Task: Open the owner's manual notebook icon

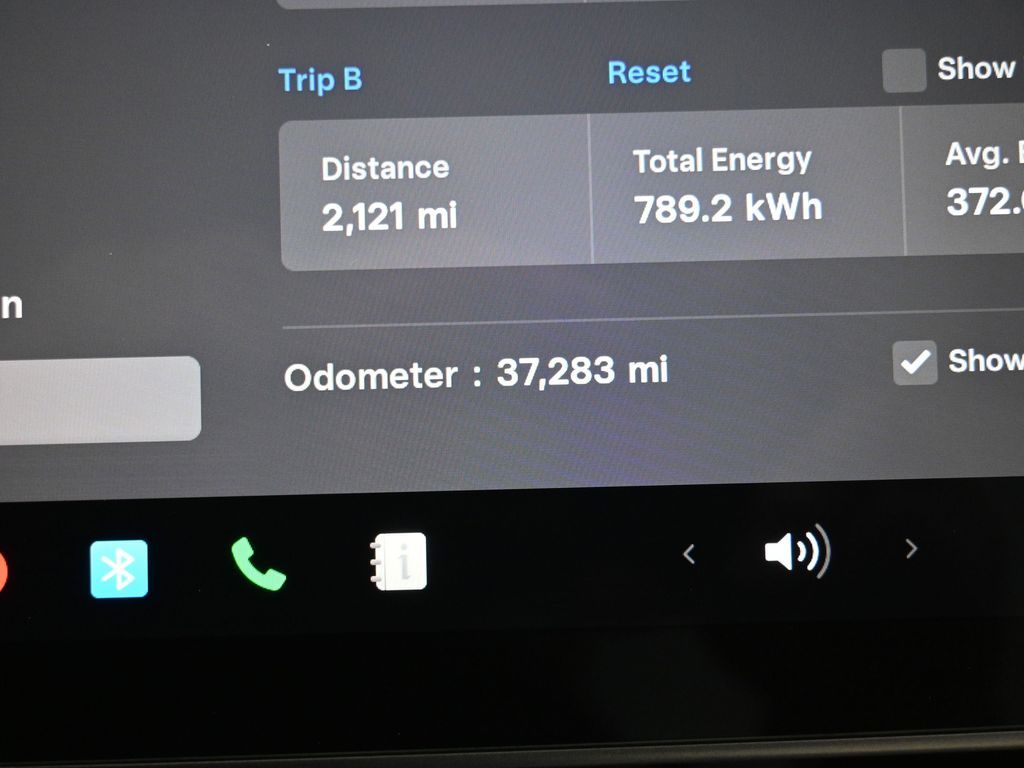Action: click(x=398, y=562)
